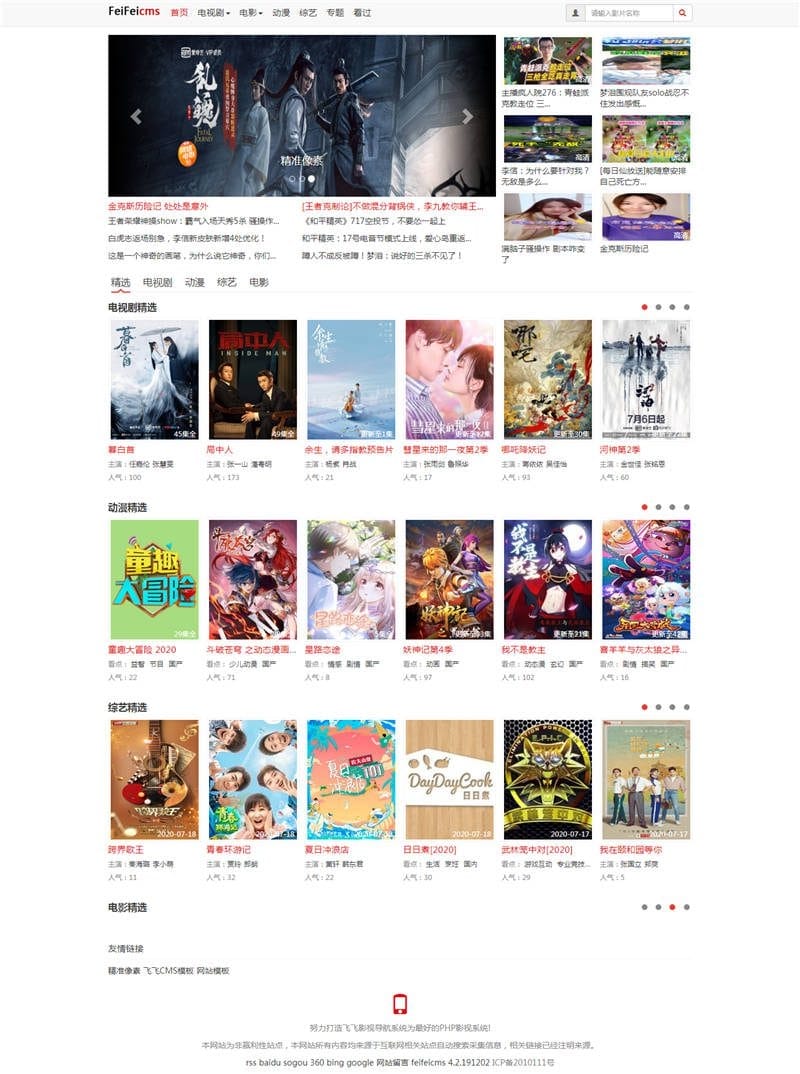800x1074 pixels.
Task: Open 童趣大冒险 2020 anime card
Action: [154, 580]
